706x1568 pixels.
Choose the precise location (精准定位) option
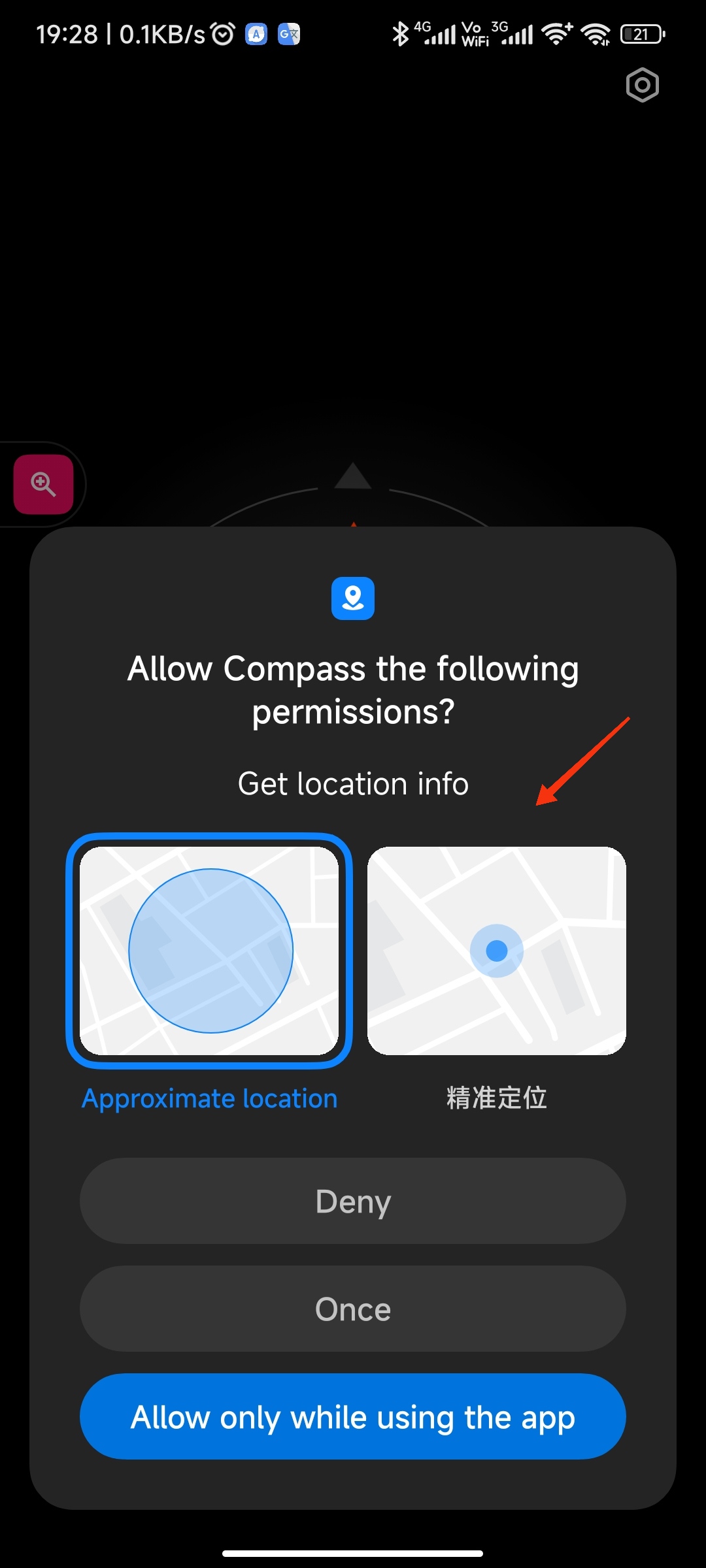pos(497,951)
